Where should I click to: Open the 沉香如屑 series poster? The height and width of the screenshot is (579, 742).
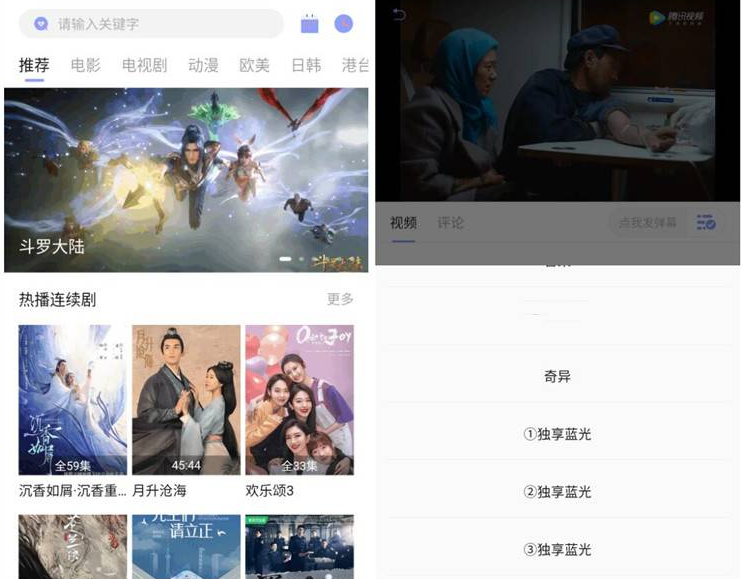pyautogui.click(x=73, y=400)
